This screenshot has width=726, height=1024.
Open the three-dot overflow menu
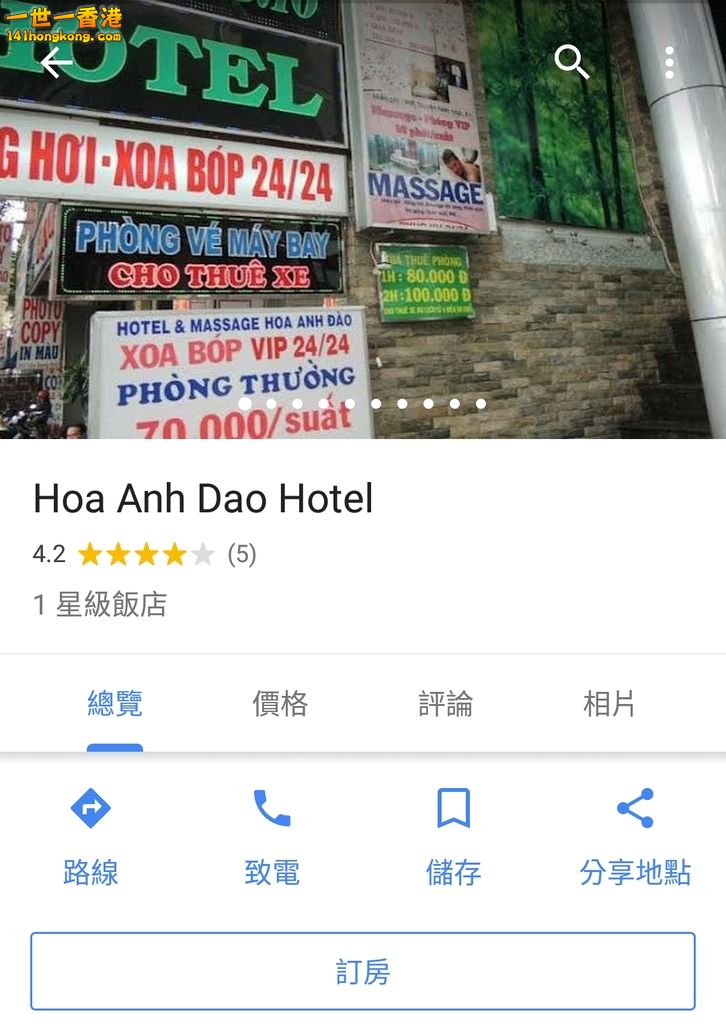click(x=670, y=62)
